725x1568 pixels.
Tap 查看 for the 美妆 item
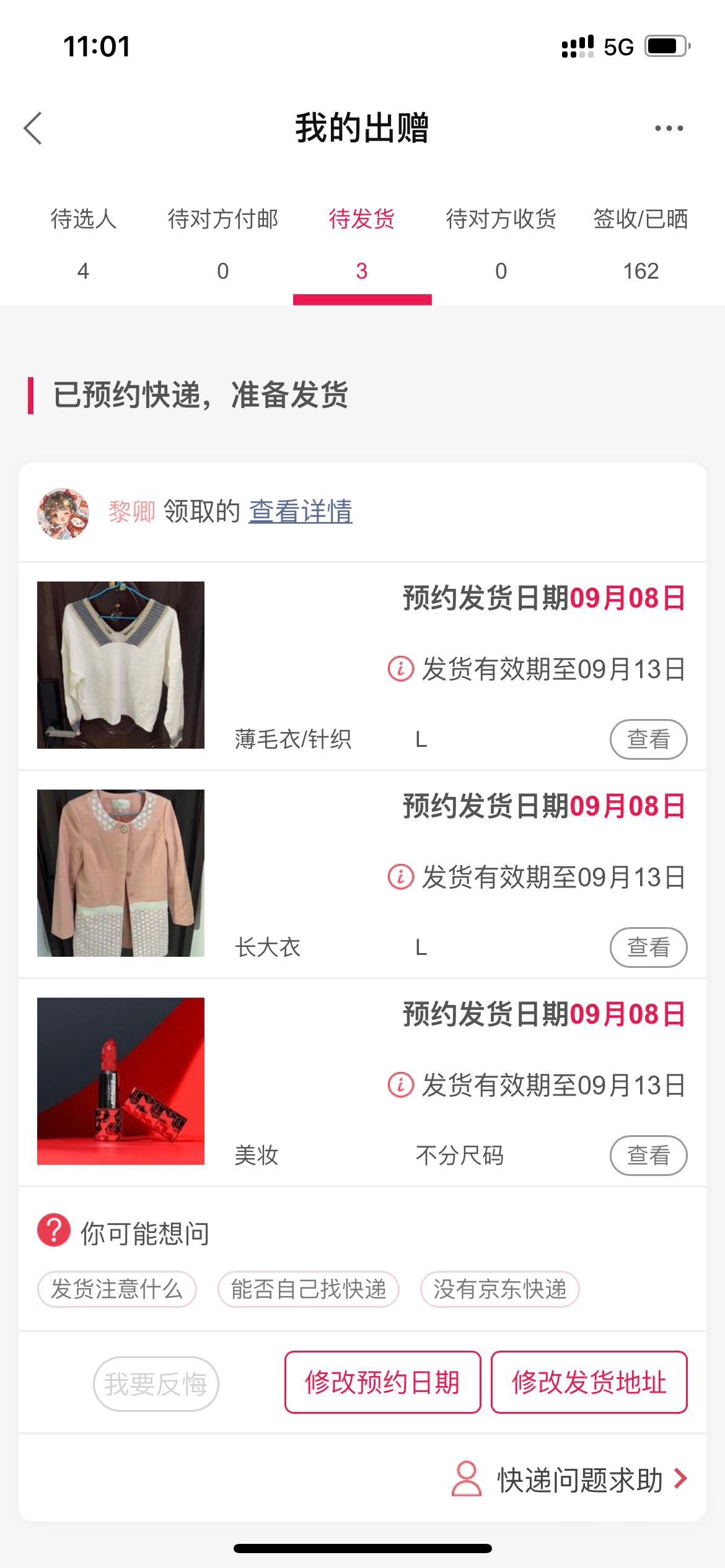click(648, 1155)
